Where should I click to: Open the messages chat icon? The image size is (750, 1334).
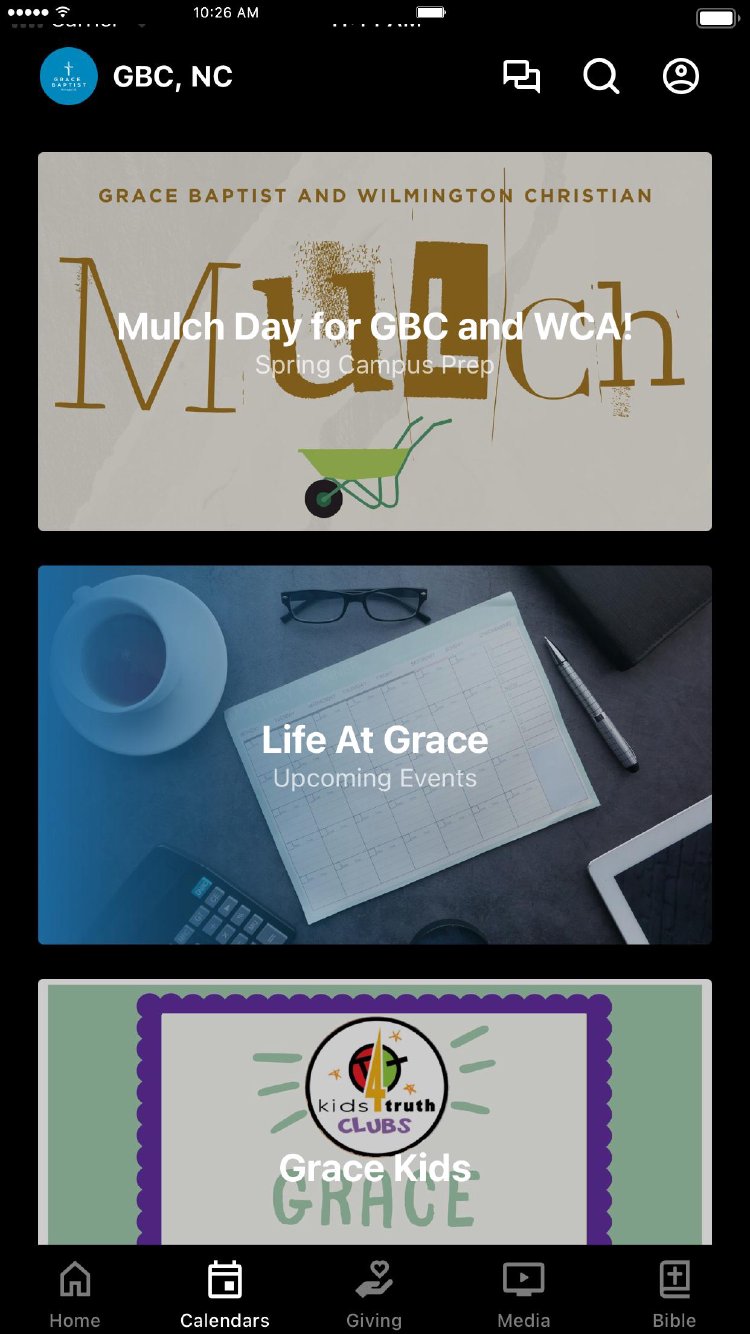(x=521, y=77)
